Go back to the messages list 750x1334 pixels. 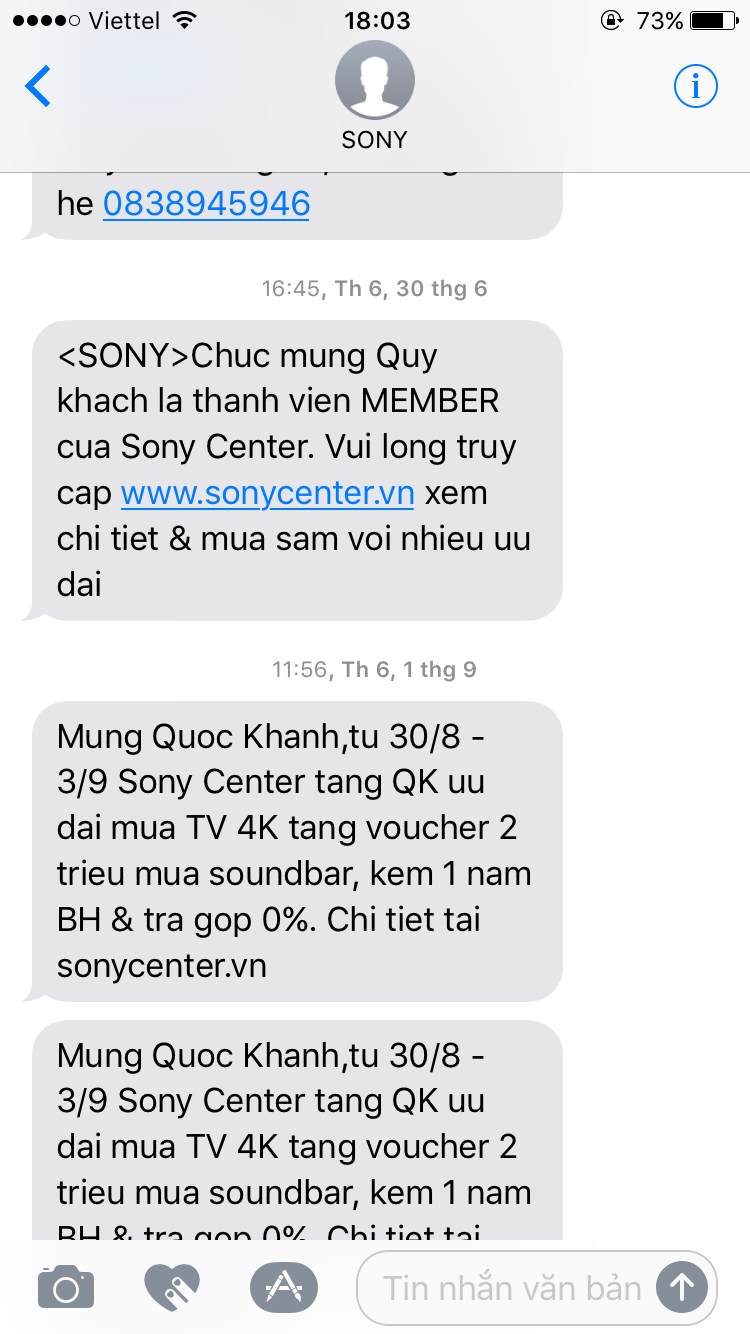(x=38, y=87)
